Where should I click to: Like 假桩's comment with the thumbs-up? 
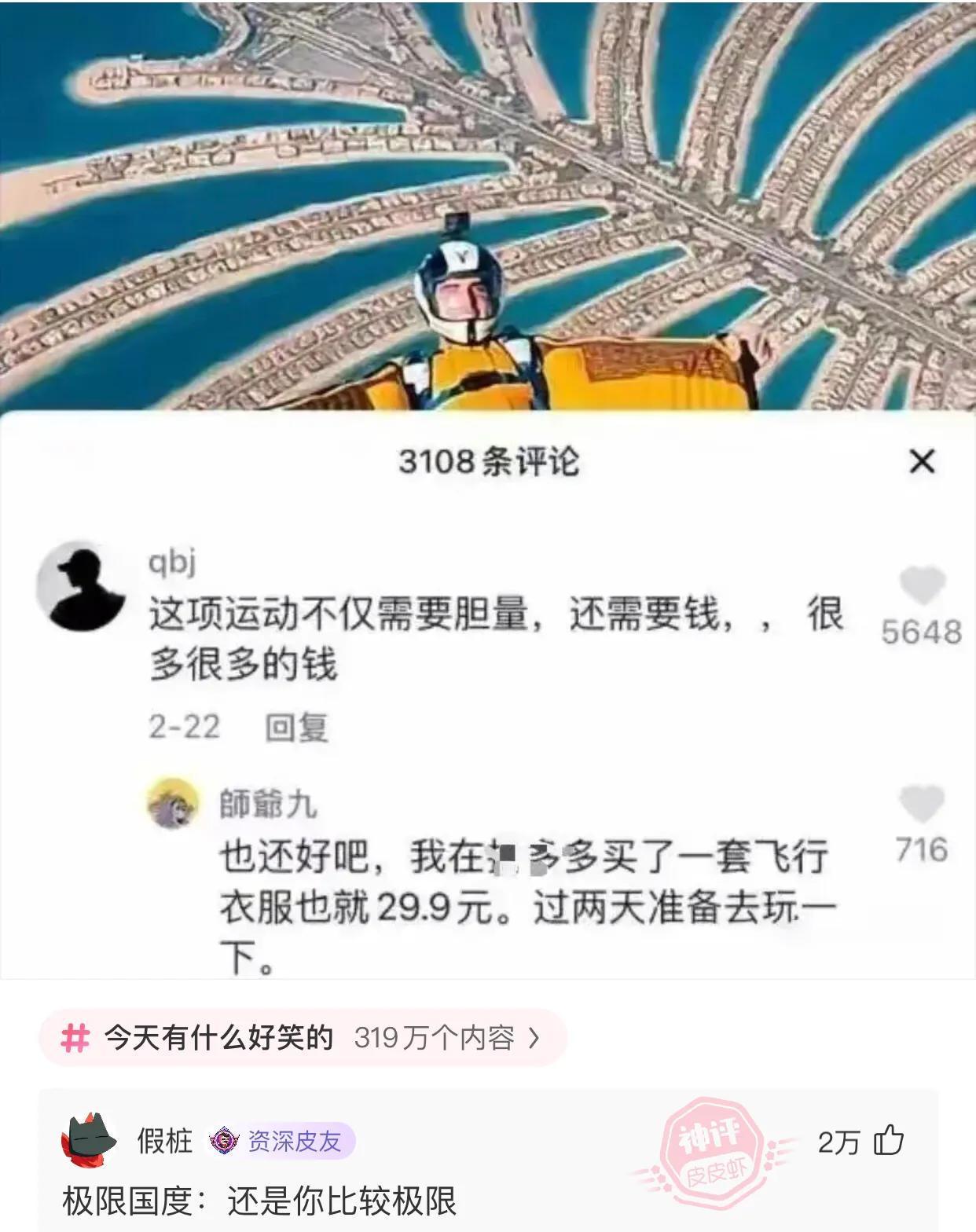pyautogui.click(x=889, y=1140)
